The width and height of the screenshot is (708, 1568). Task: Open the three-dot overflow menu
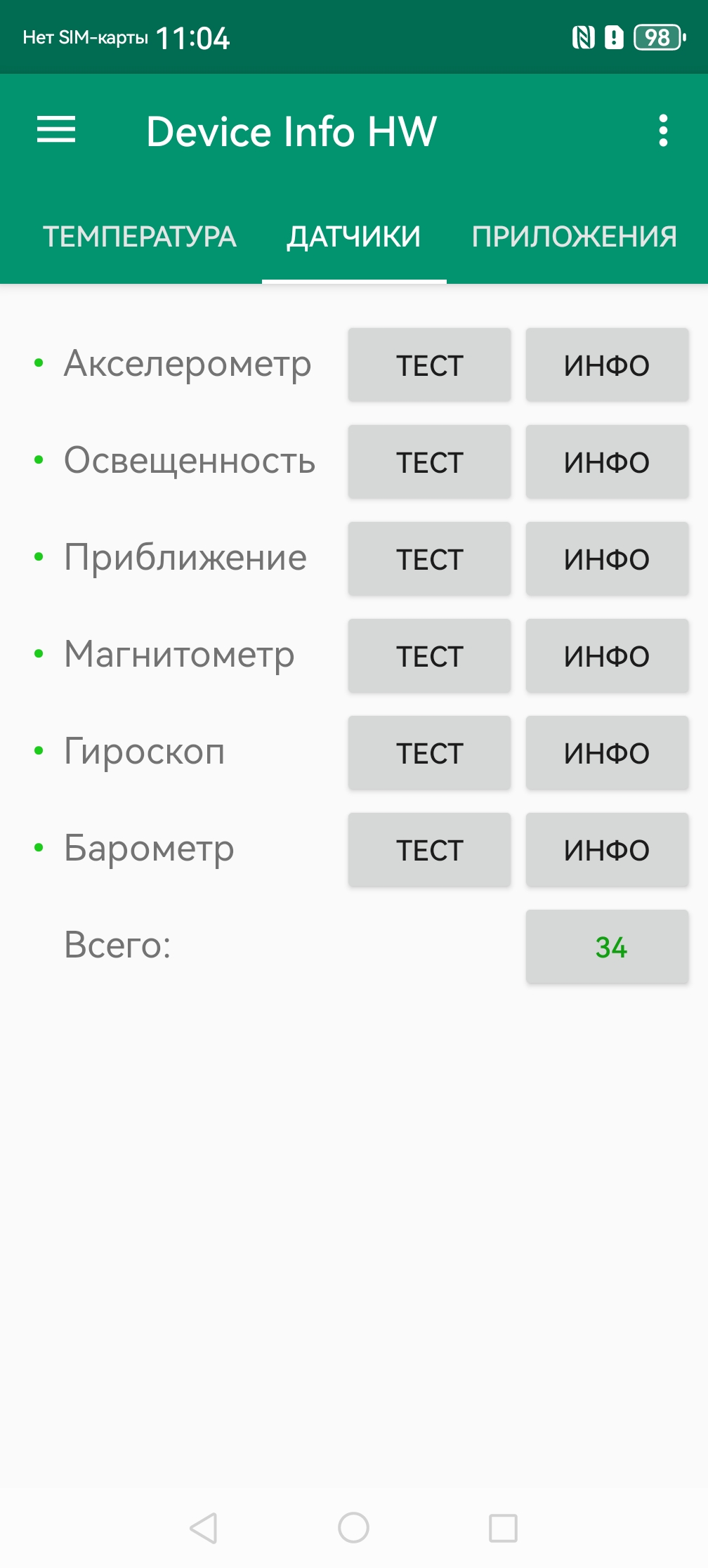(662, 131)
